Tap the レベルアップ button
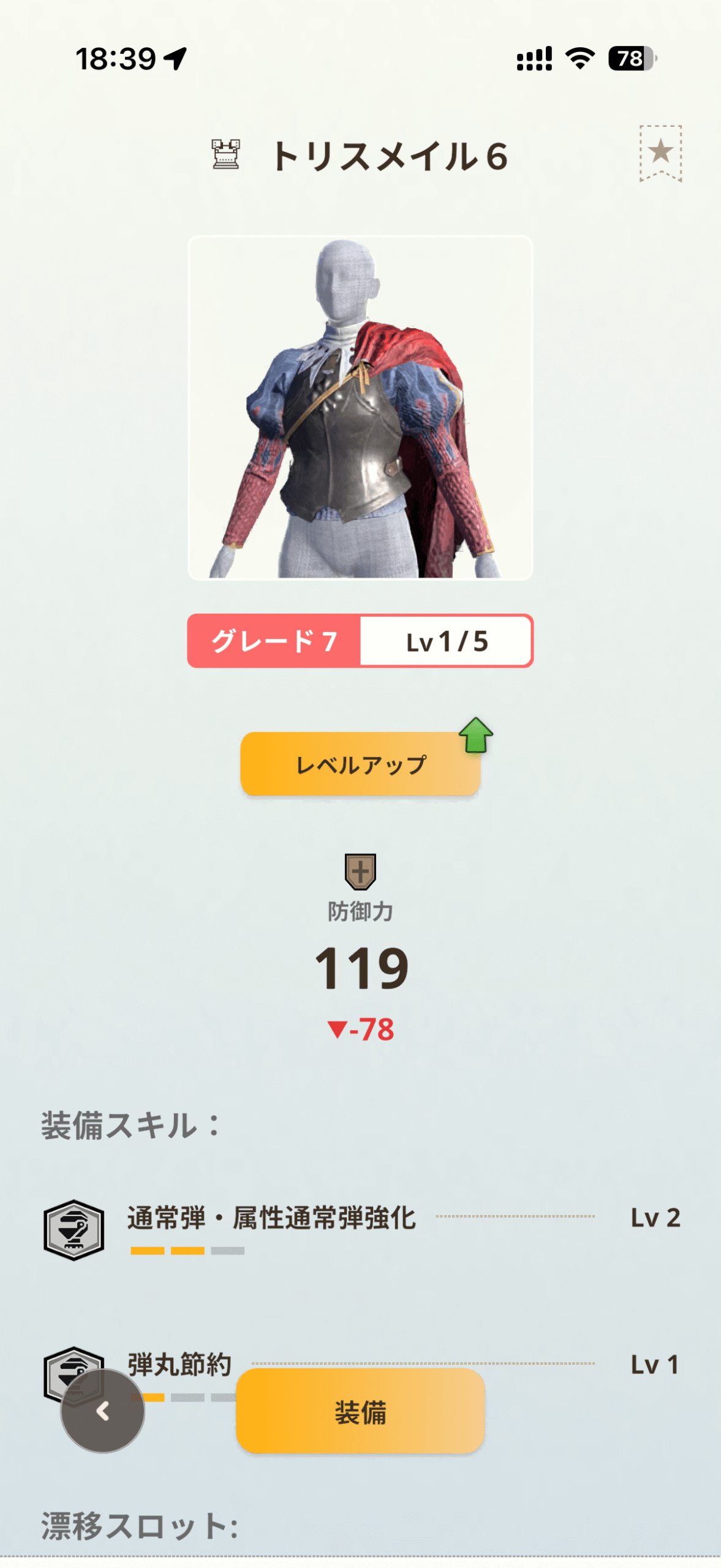Viewport: 721px width, 1568px height. (x=360, y=764)
